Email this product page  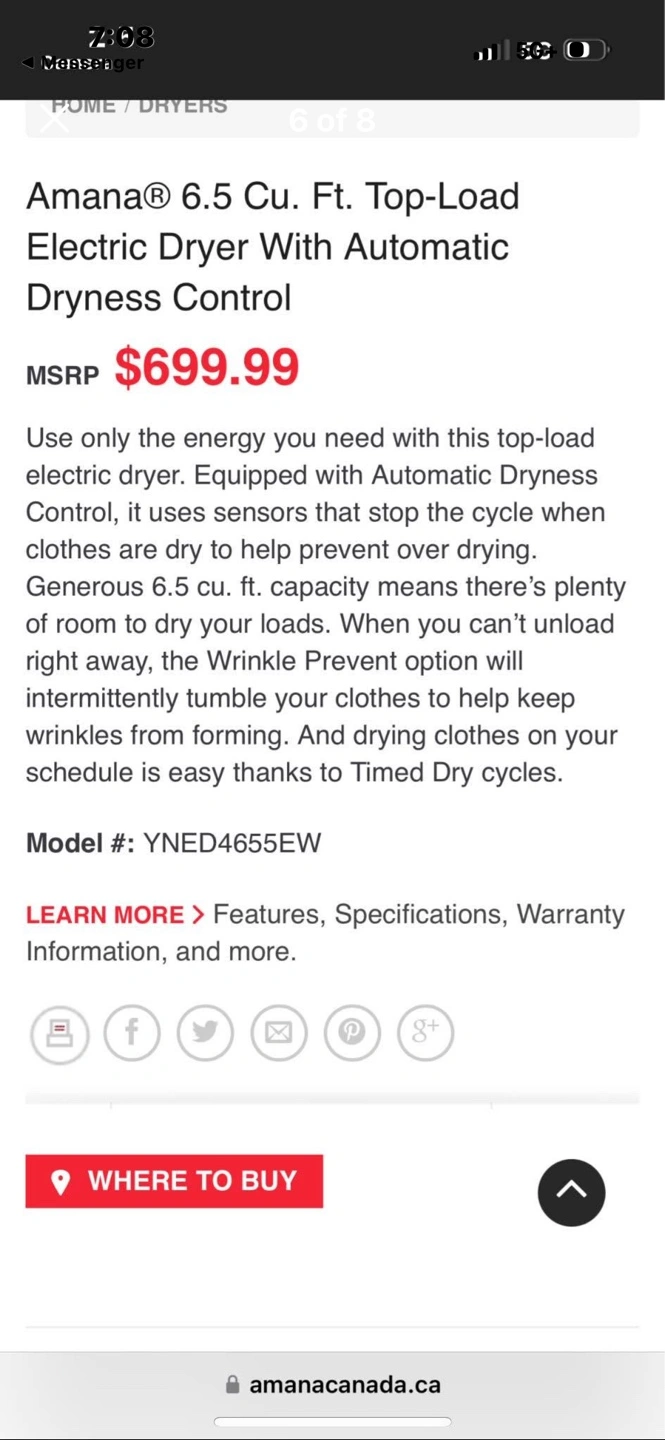coord(279,1032)
